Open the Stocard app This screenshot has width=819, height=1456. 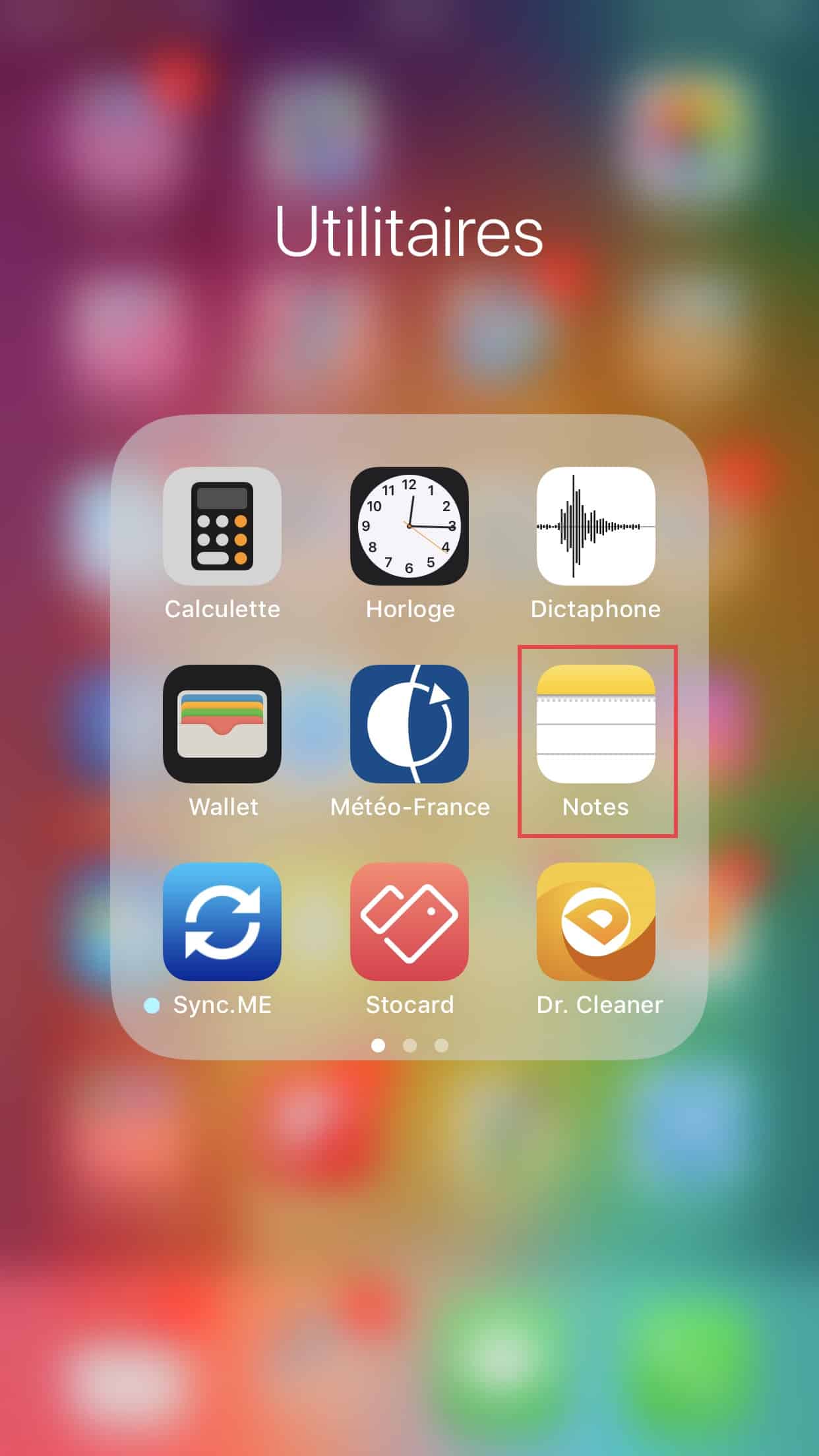coord(409,922)
